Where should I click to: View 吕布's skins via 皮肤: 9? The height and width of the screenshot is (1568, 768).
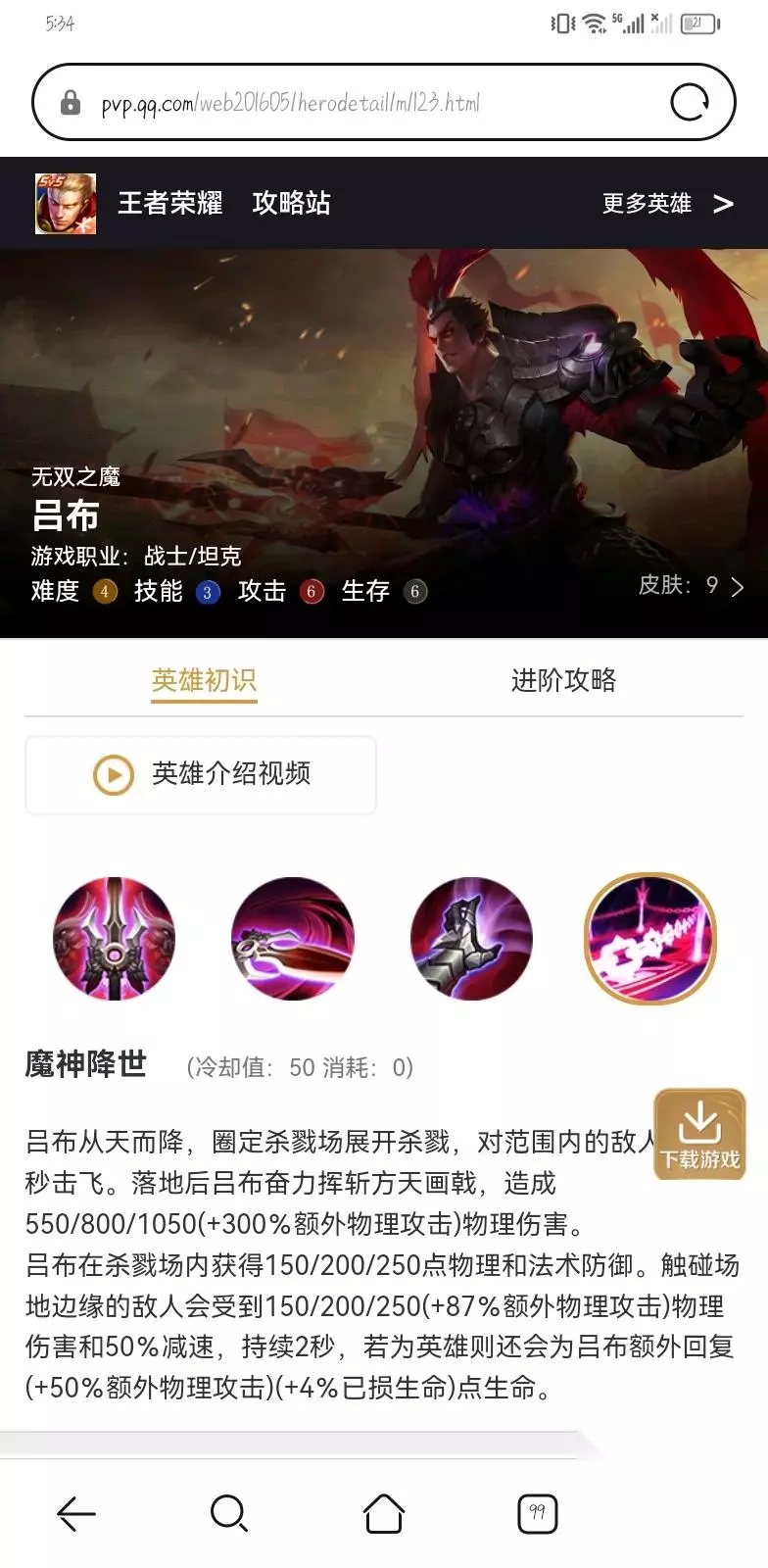(692, 585)
